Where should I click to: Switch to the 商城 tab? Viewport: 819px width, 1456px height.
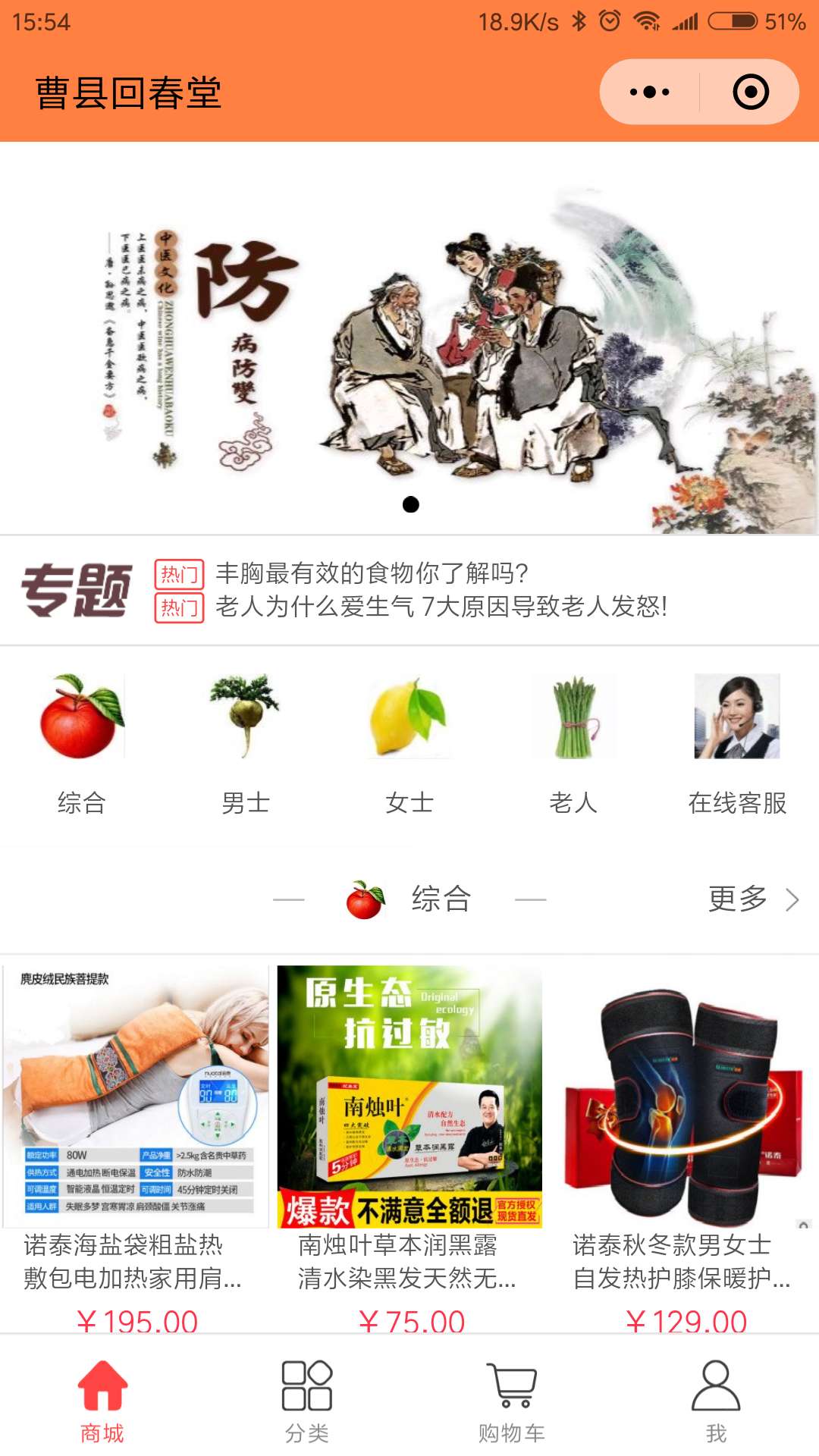(x=102, y=1400)
